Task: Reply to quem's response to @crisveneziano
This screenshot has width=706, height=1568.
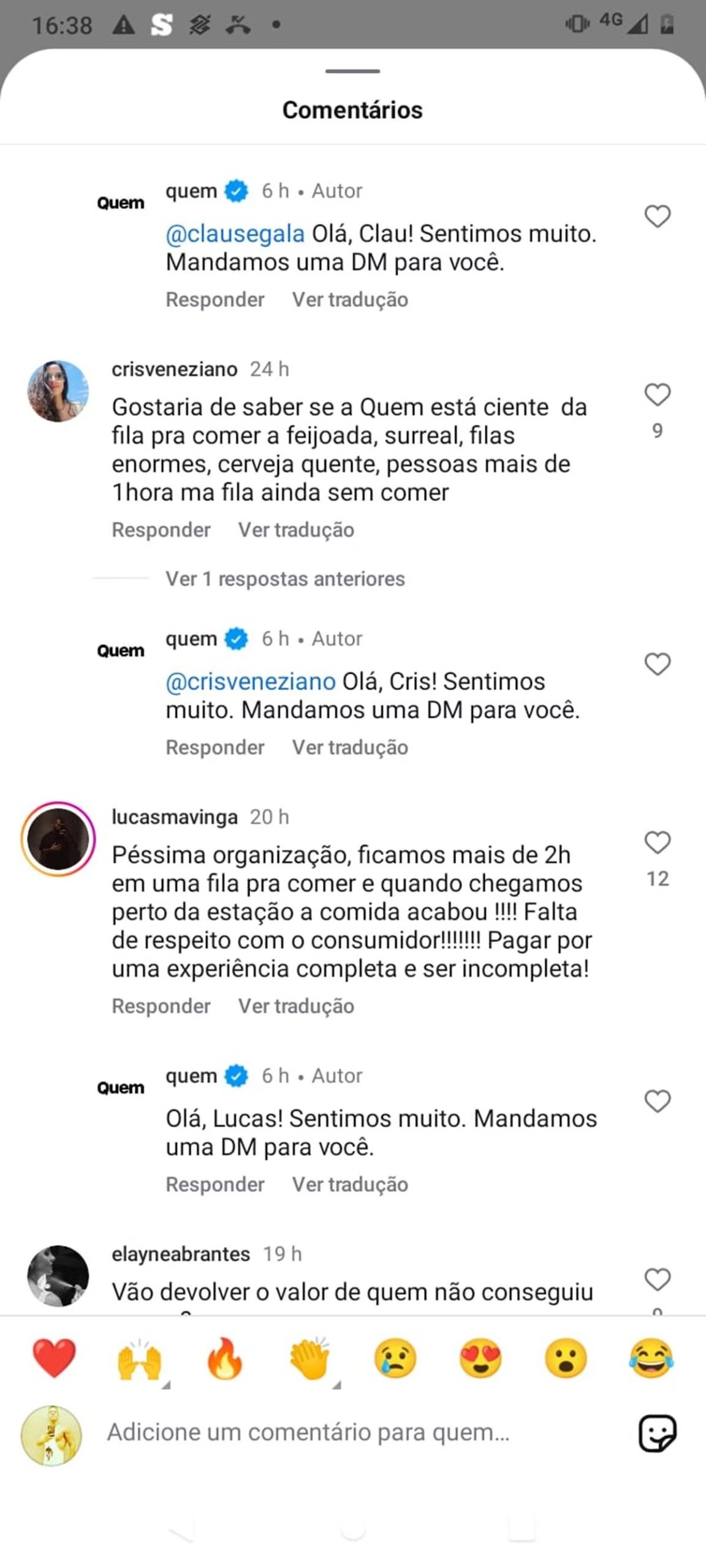Action: coord(214,747)
